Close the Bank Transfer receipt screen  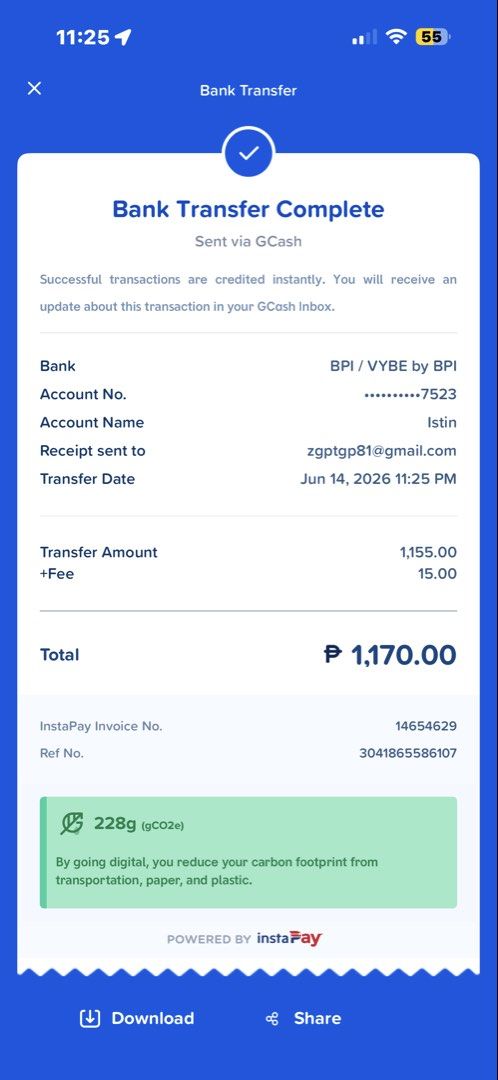(34, 88)
